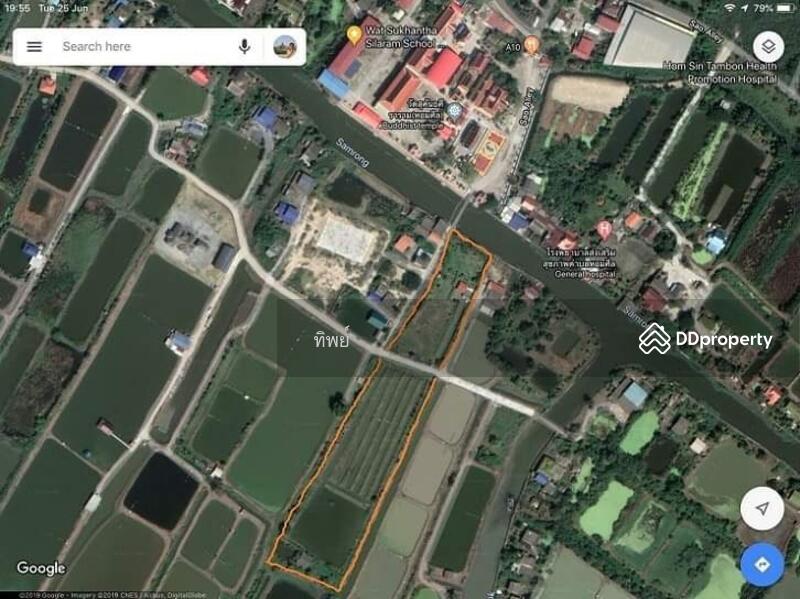Screen dimensions: 800x599
Task: Open the account profile picture
Action: (285, 47)
